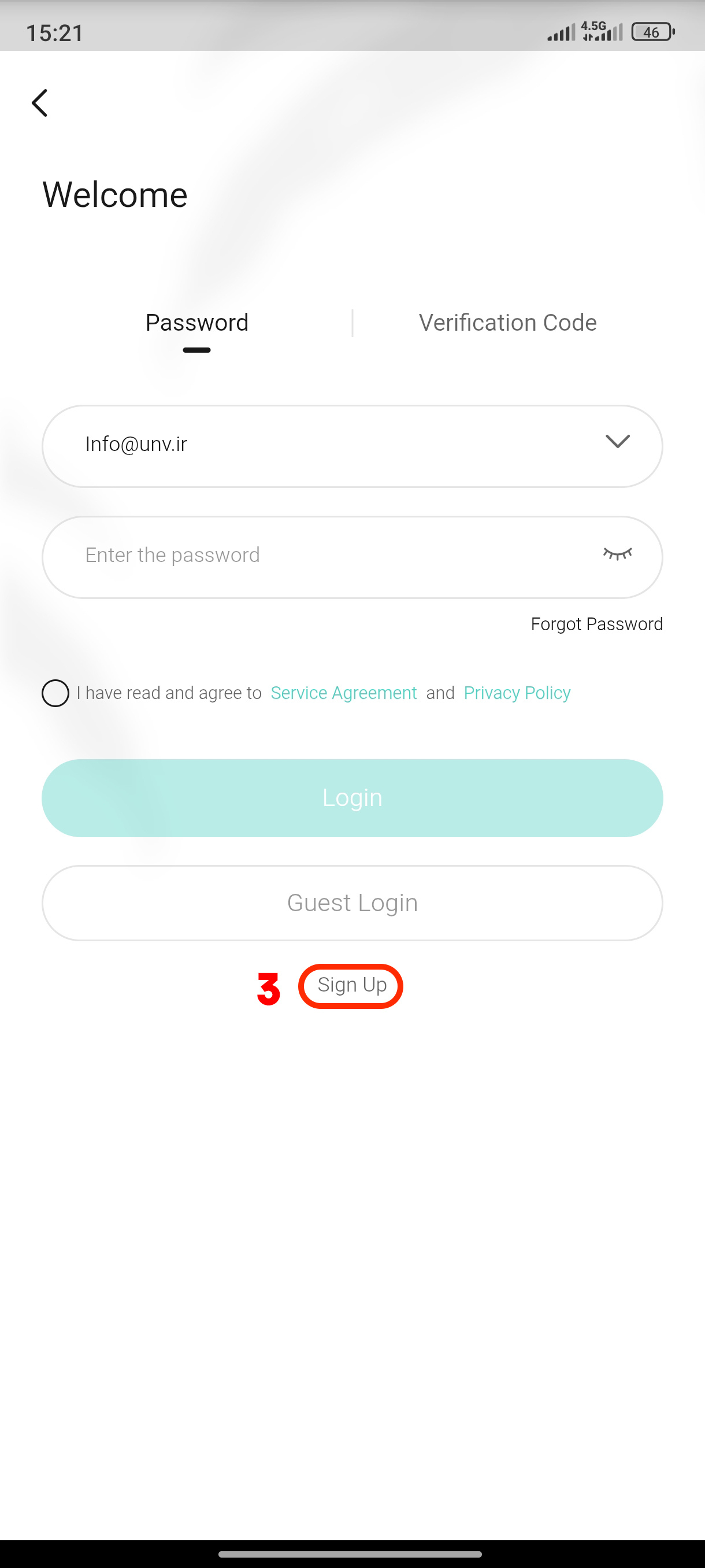Screen dimensions: 705x1568
Task: Check the agreement checkbox
Action: tap(55, 693)
